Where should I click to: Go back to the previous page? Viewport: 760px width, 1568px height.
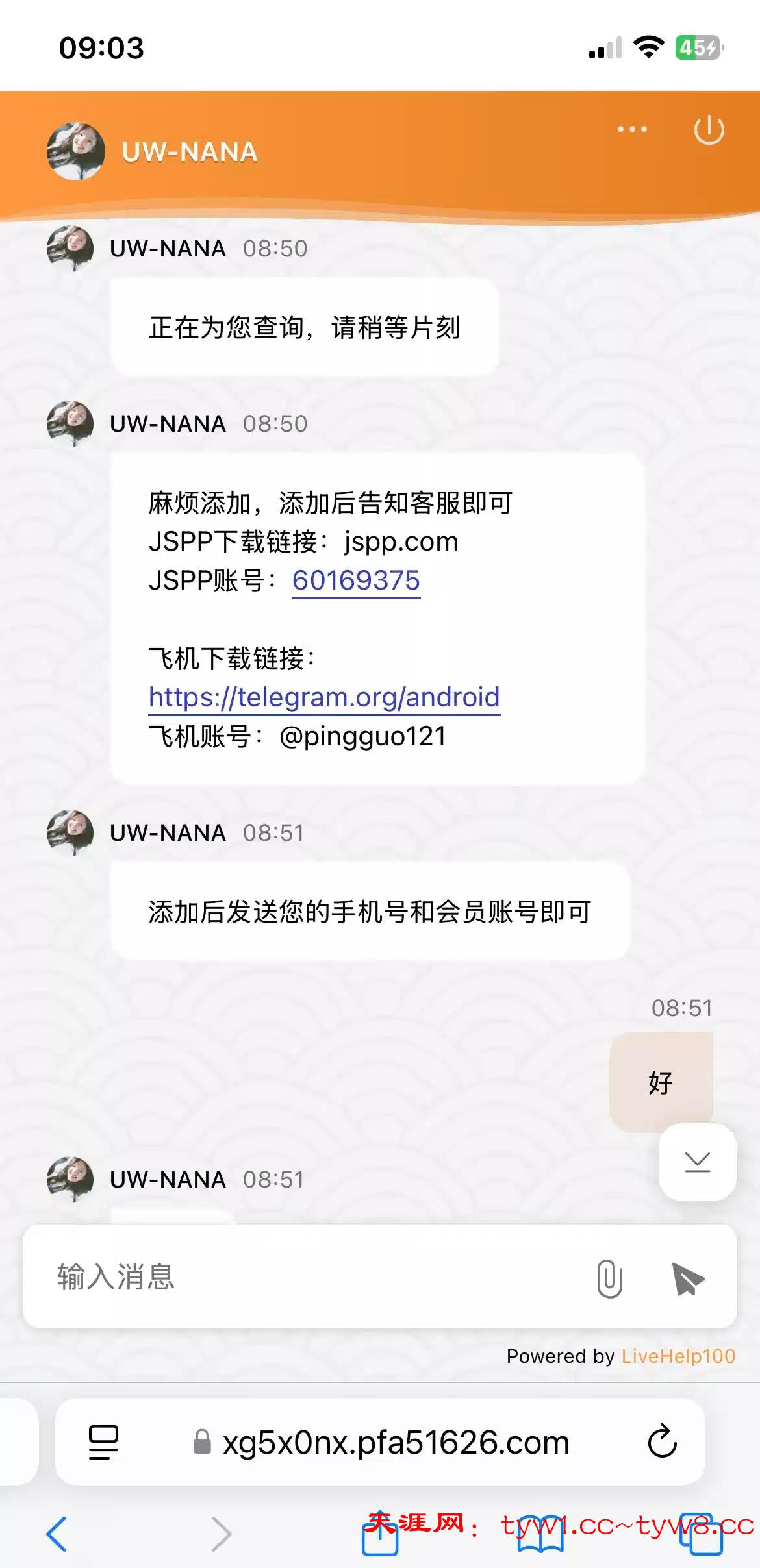coord(57,1534)
